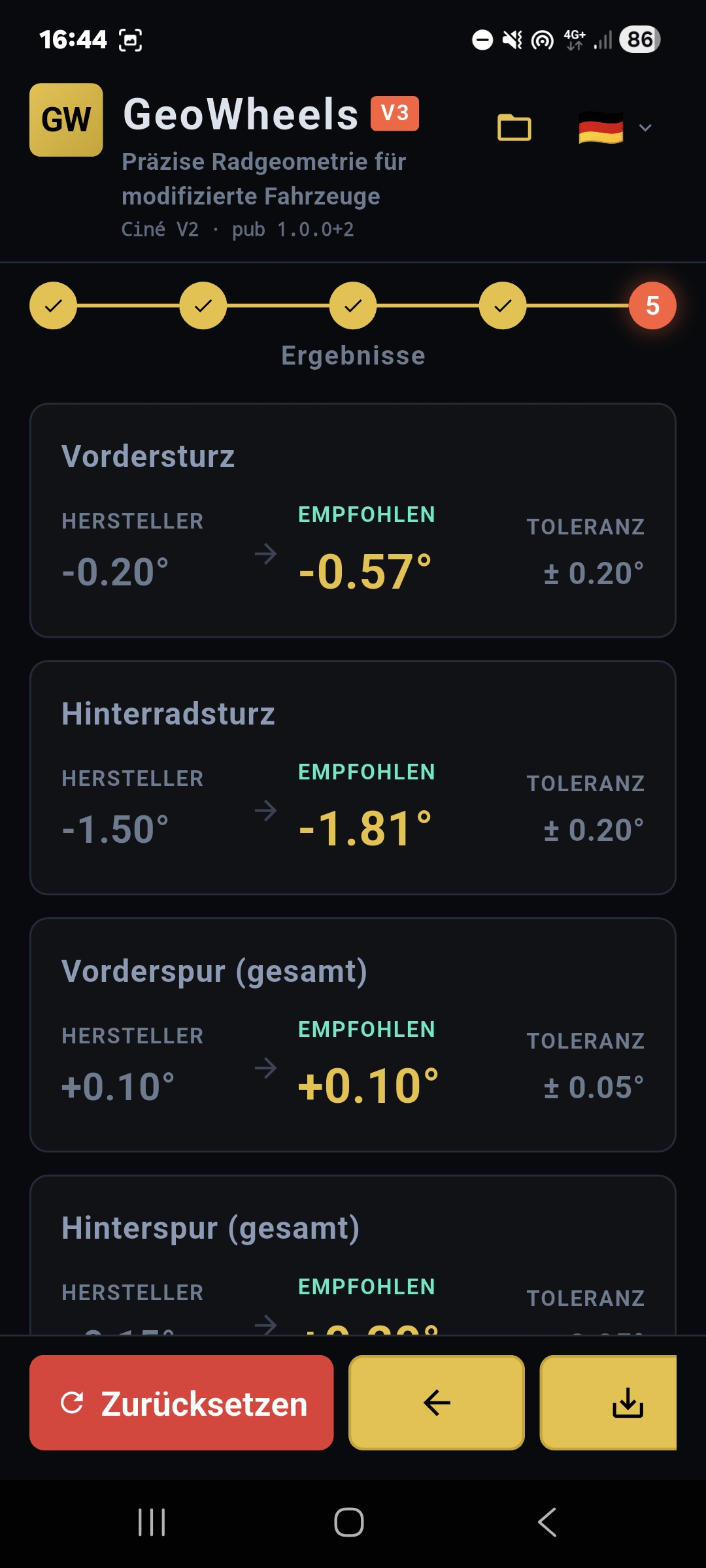Select the Ergebnisse step label
706x1568 pixels.
[x=353, y=356]
